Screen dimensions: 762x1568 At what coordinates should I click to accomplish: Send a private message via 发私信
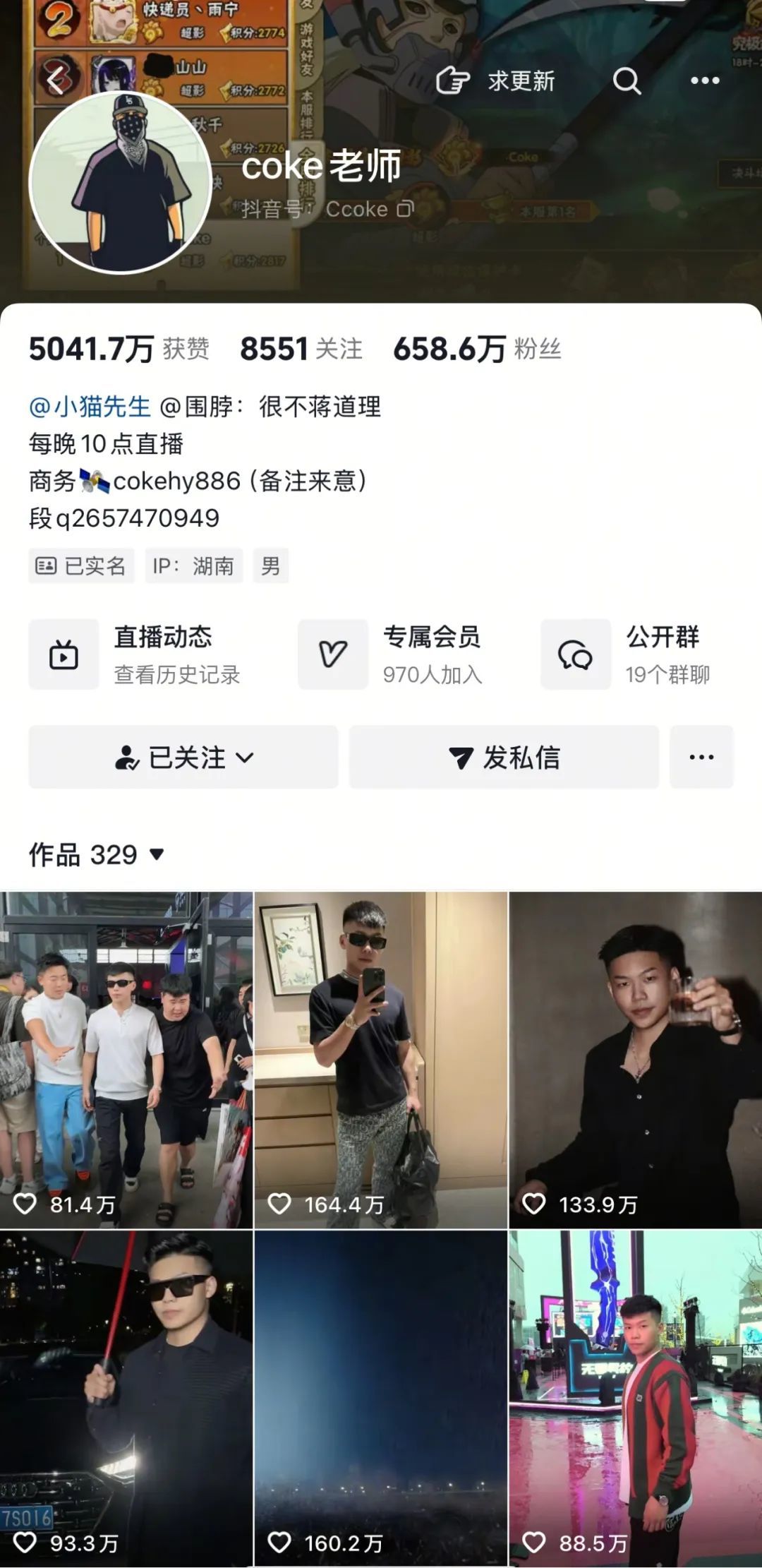click(x=504, y=757)
